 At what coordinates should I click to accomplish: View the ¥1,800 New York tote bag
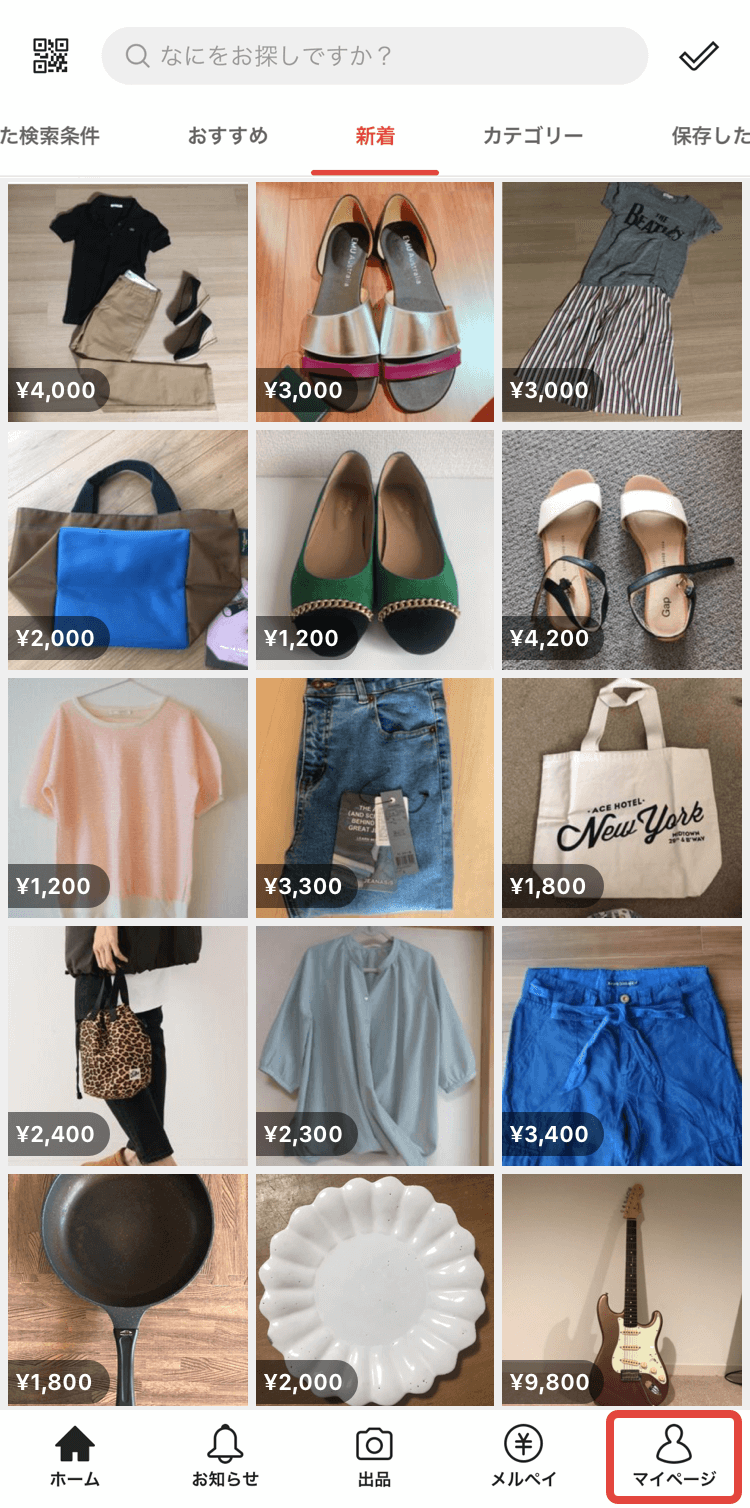tap(621, 797)
